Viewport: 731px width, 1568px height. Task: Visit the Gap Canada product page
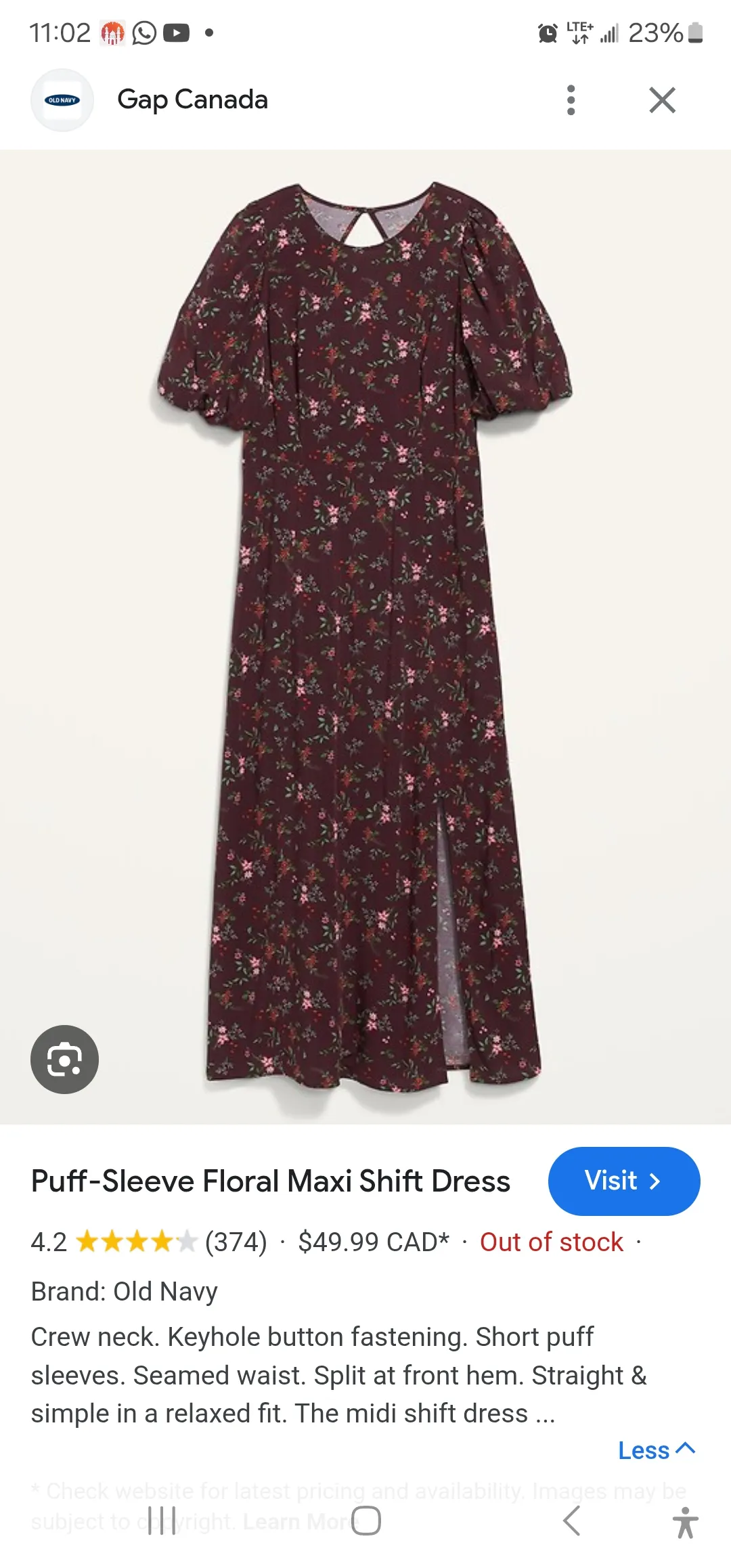(623, 1181)
